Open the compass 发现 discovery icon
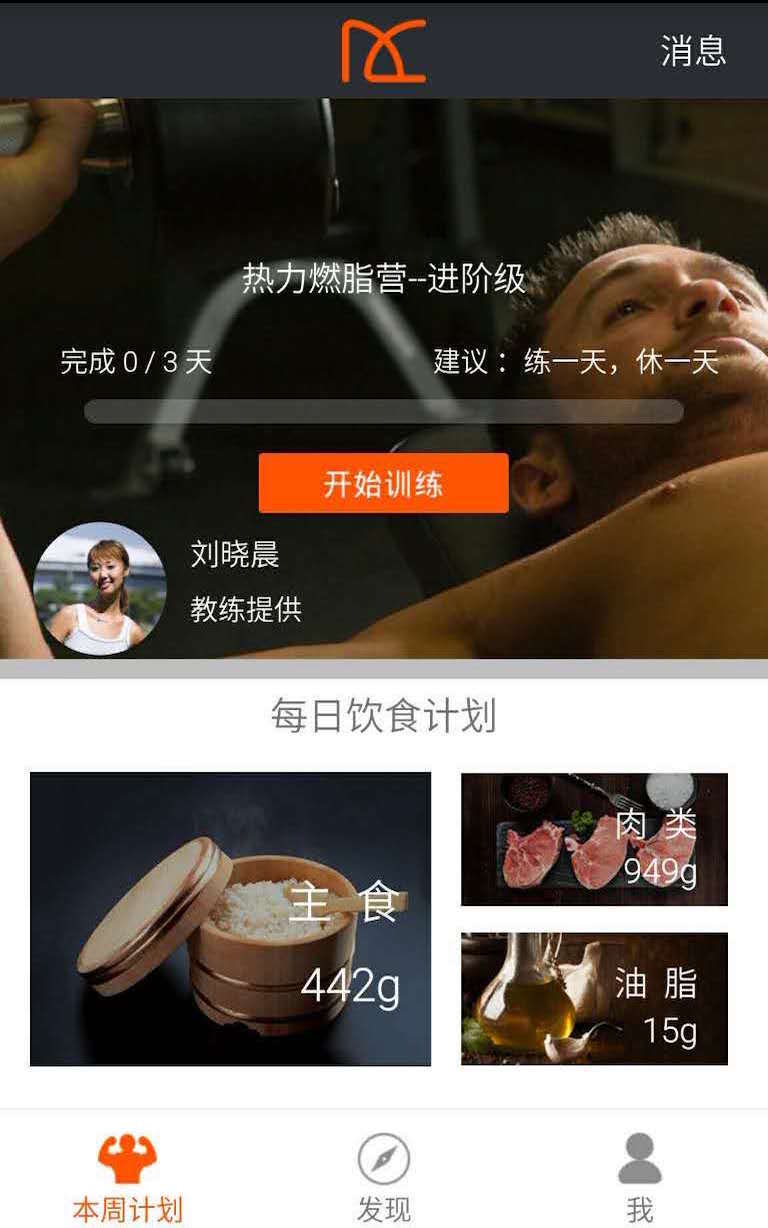The image size is (768, 1228). pyautogui.click(x=383, y=1158)
